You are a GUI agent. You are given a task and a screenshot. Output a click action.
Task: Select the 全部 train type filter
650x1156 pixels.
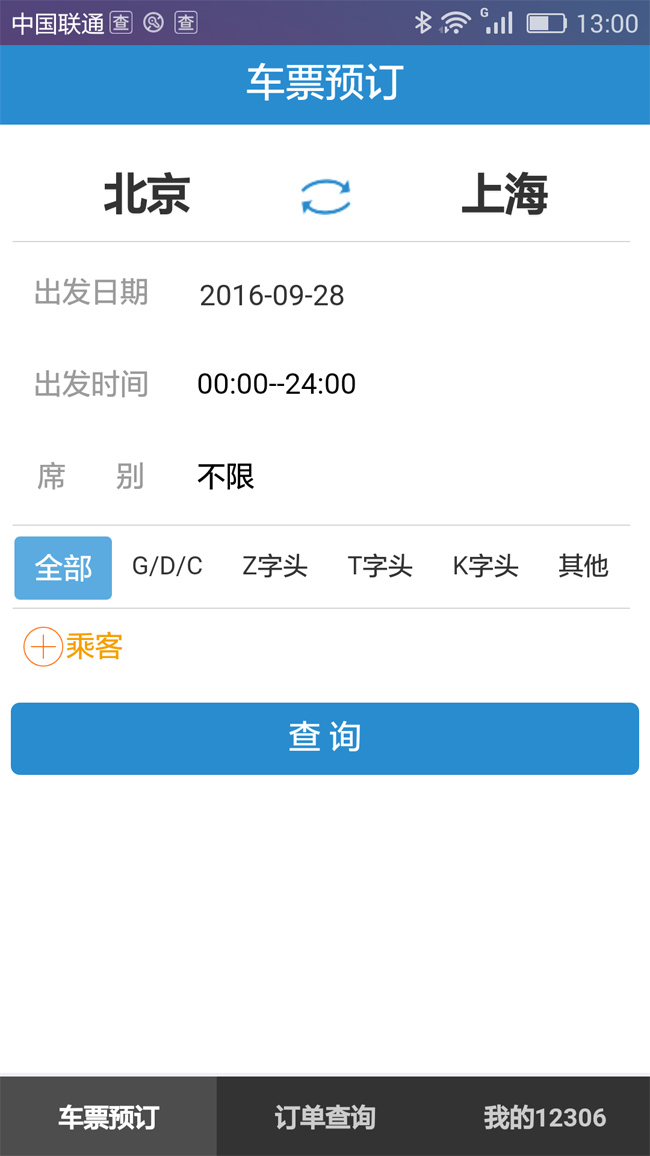63,568
